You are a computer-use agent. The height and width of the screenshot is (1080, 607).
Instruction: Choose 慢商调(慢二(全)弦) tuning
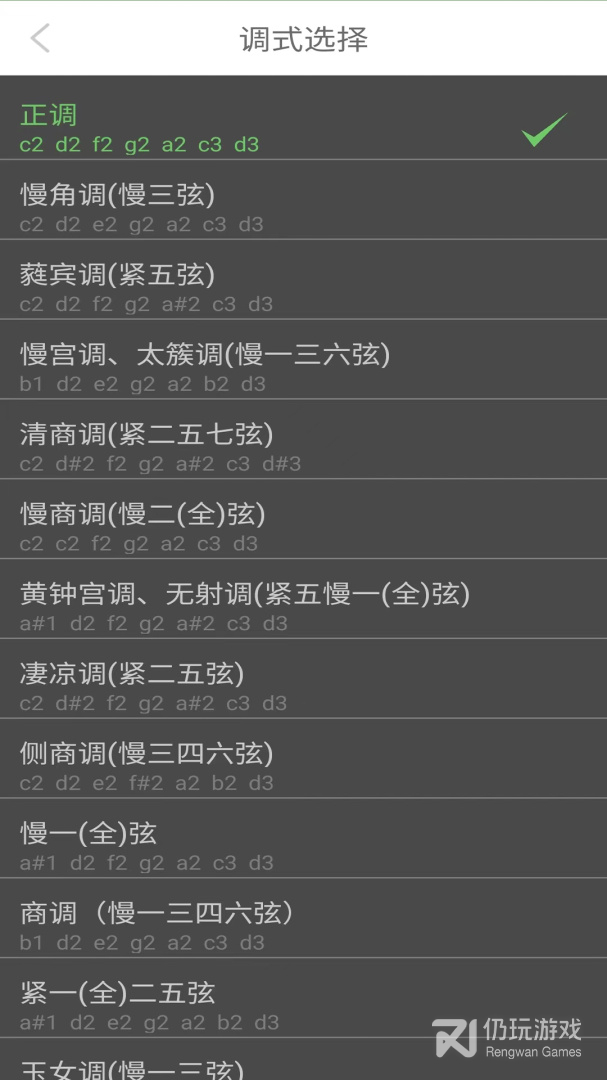tap(303, 519)
